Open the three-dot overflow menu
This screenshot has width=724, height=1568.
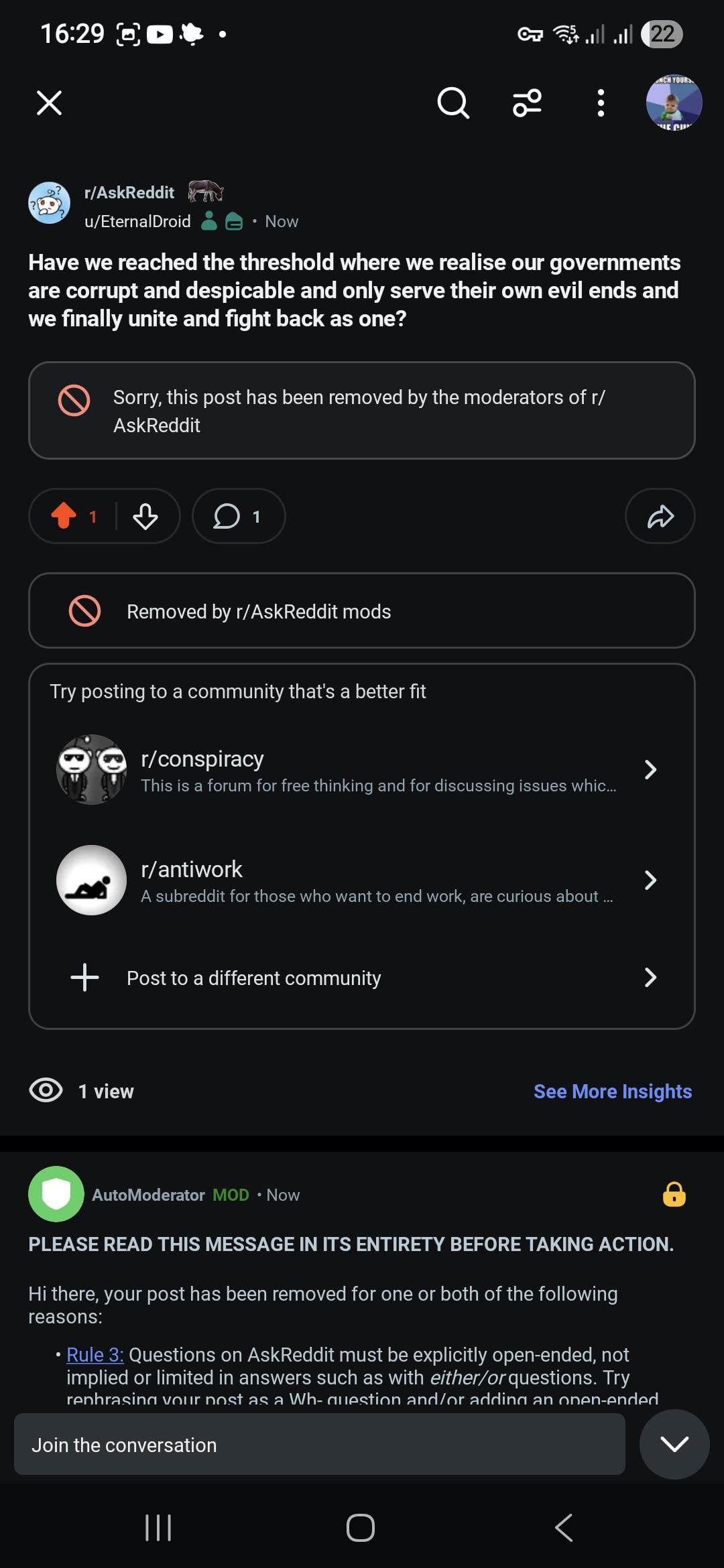coord(601,103)
